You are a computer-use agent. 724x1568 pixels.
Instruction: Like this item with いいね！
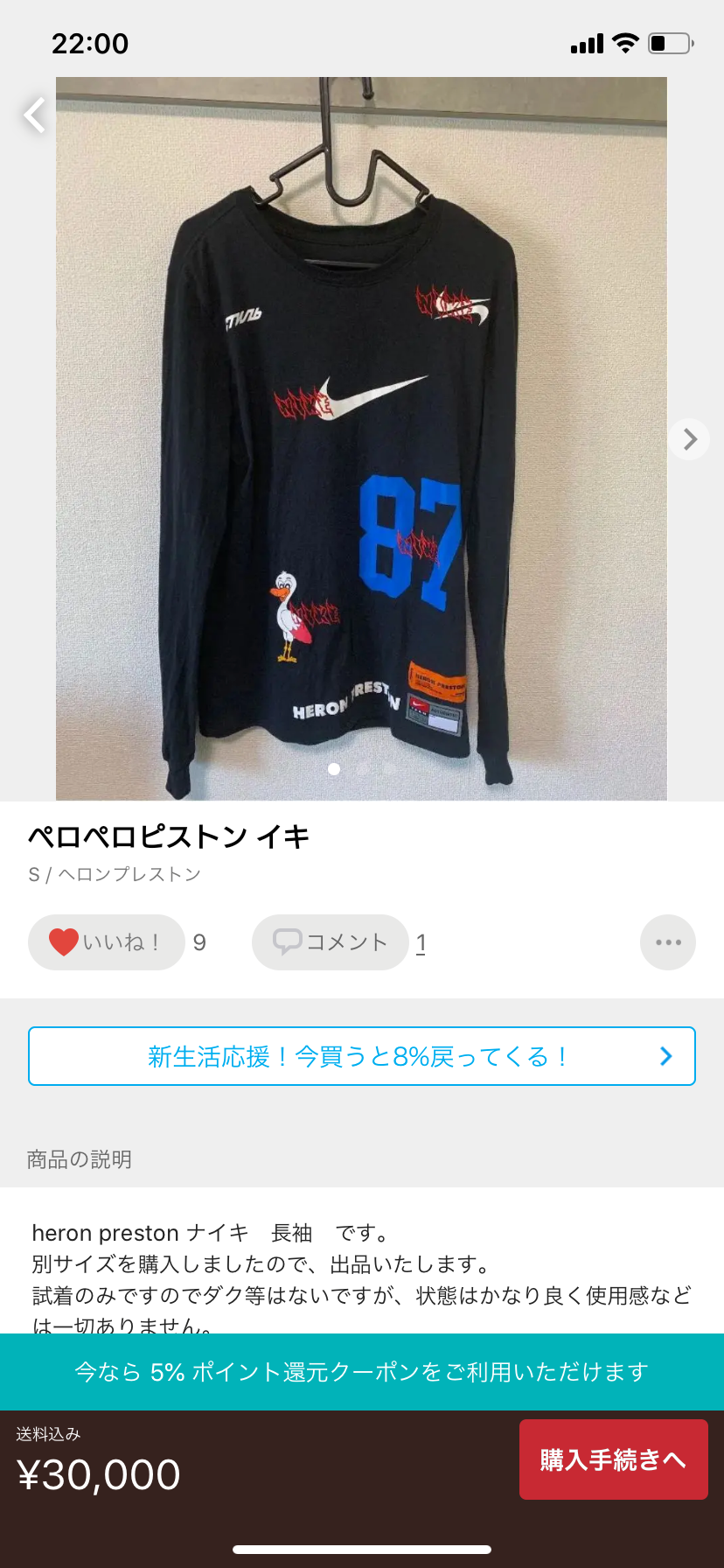[x=107, y=942]
